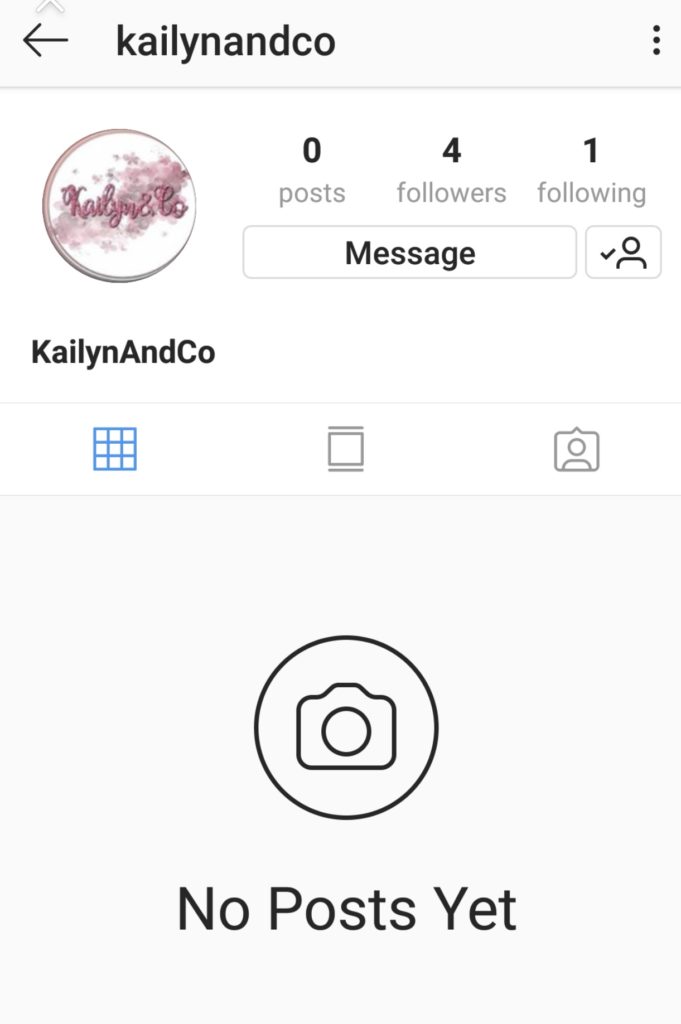Switch to the grid posts tab
Screen dimensions: 681x1024
pos(115,449)
